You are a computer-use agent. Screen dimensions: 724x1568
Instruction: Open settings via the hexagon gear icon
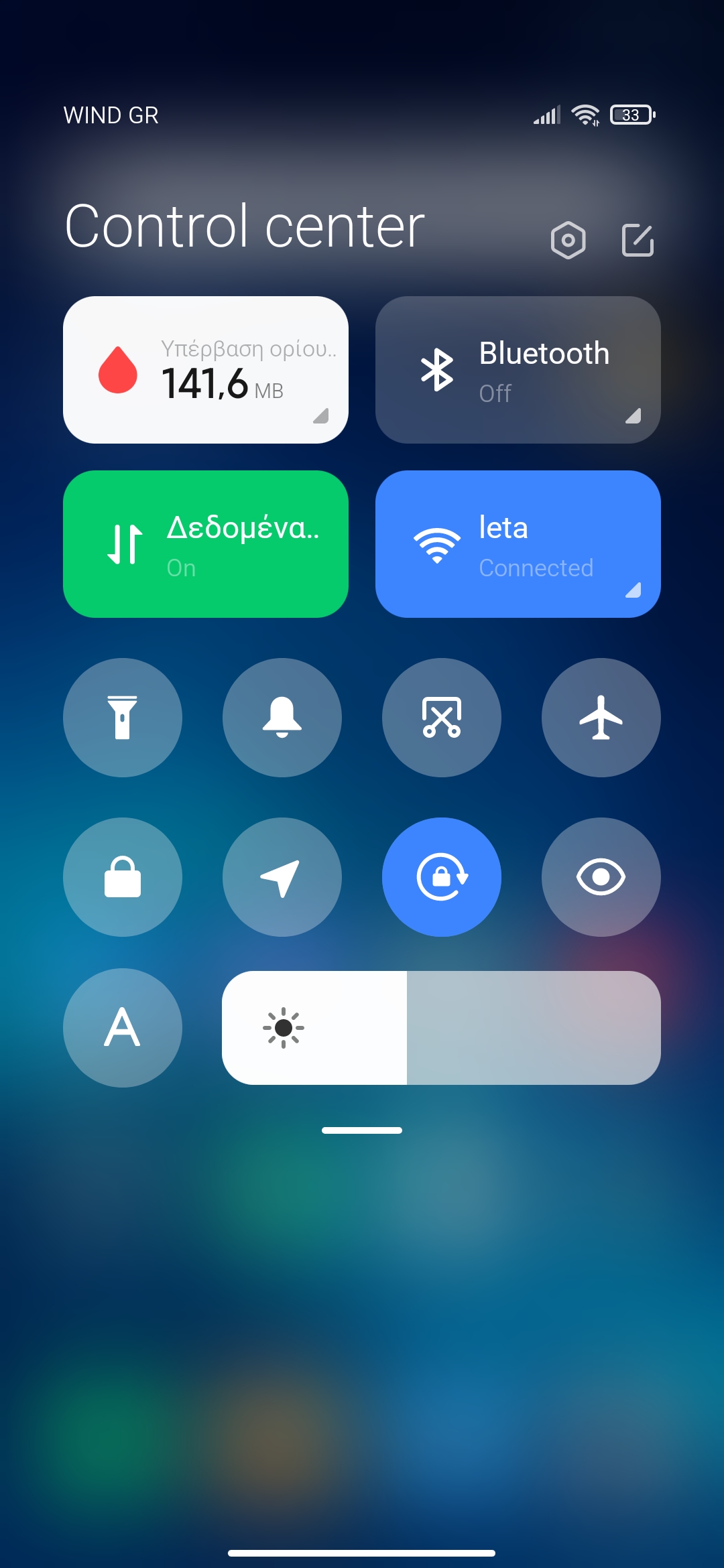[568, 240]
